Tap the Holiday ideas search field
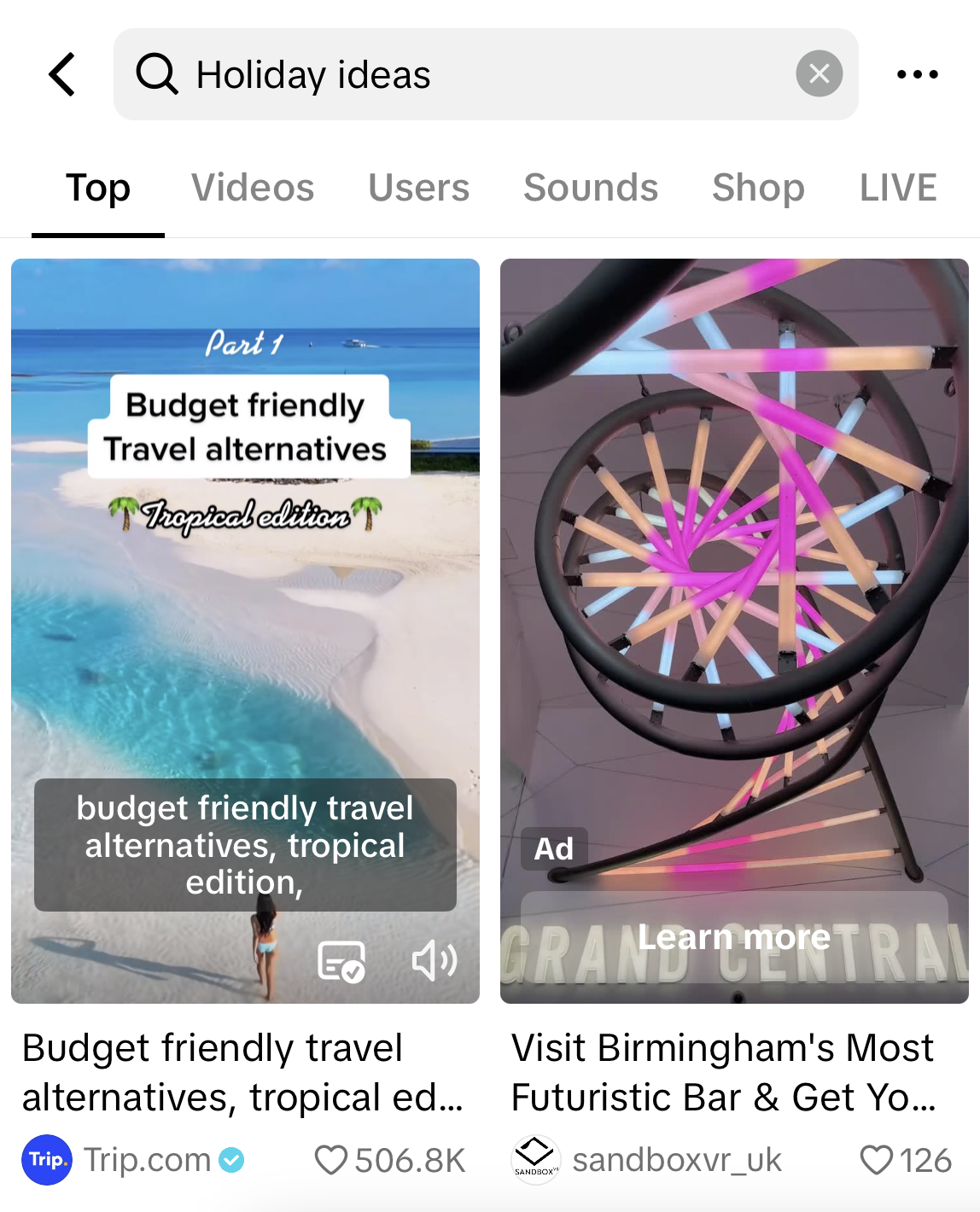980x1212 pixels. tap(461, 74)
